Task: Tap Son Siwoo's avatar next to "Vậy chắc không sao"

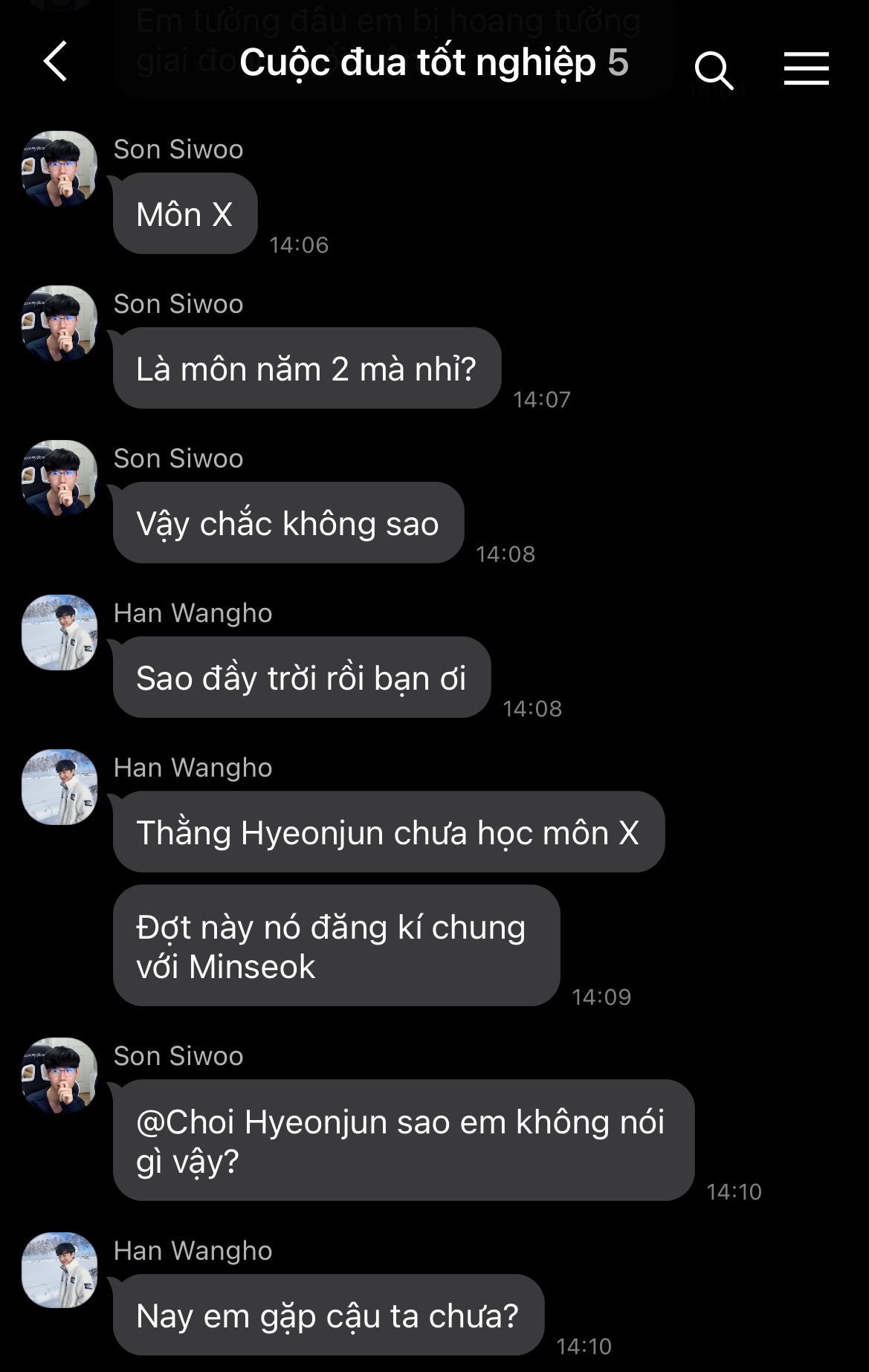Action: tap(59, 478)
